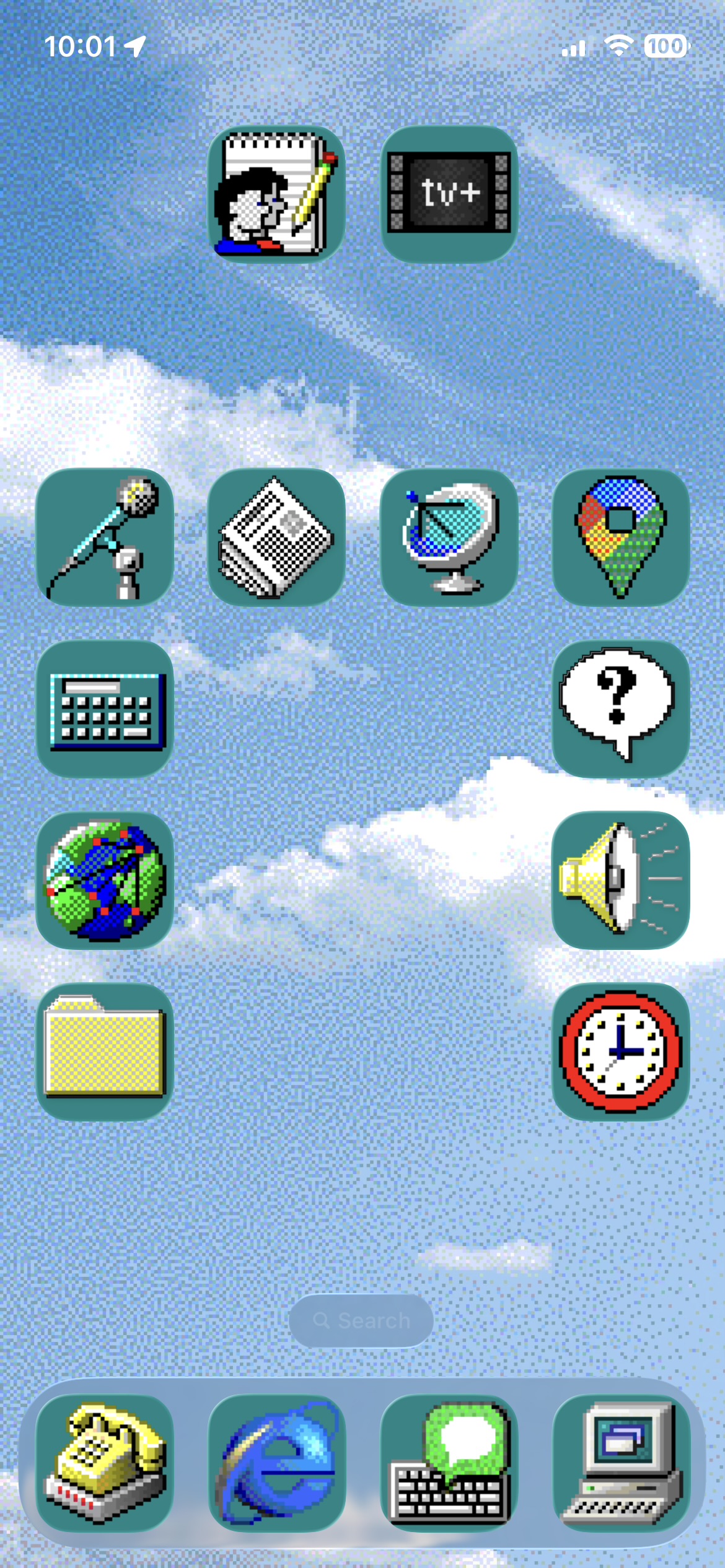Open the yellow folder app icon

click(x=105, y=1052)
